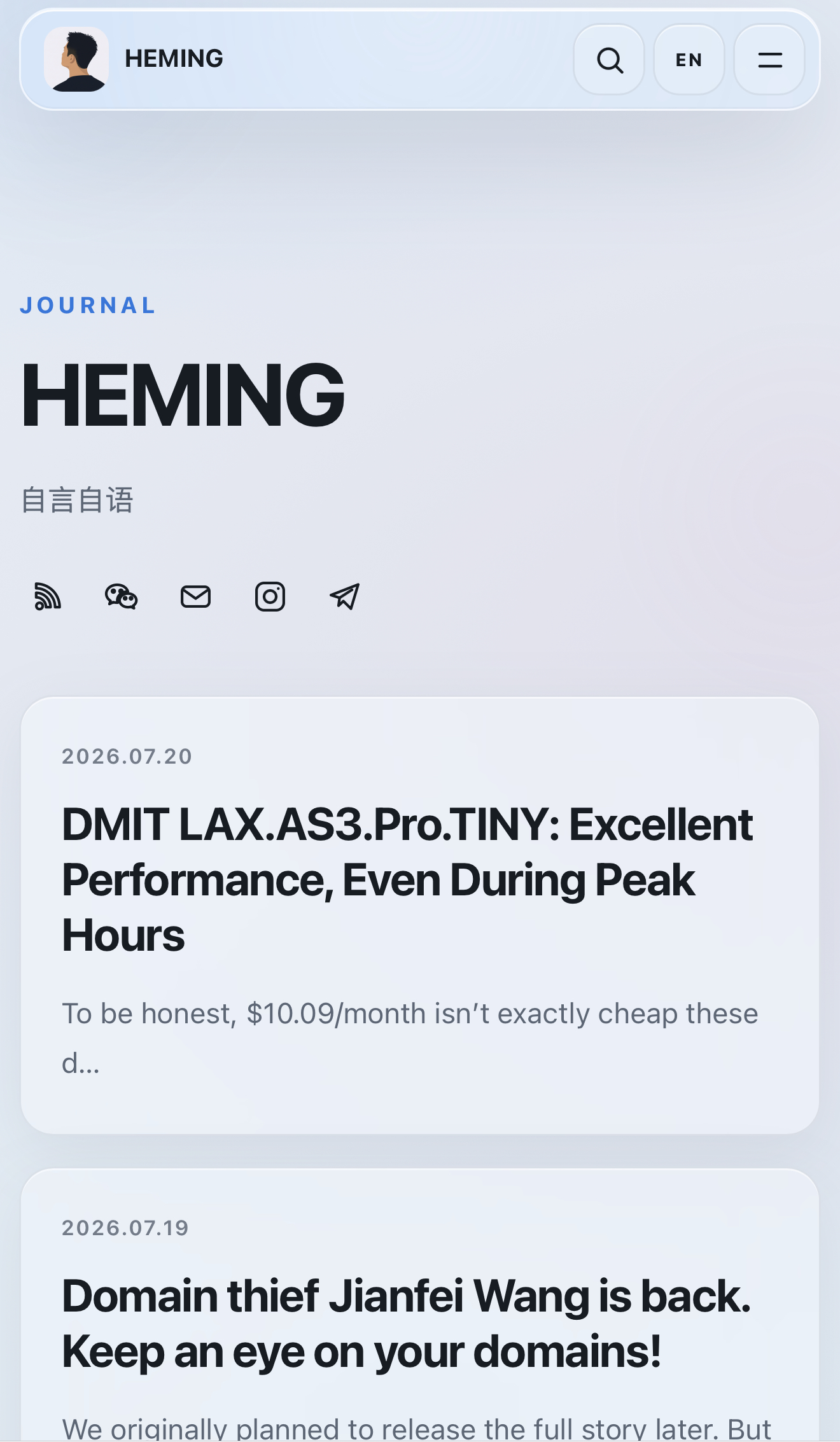Tap the email envelope icon
Screen dimensions: 840x1442
[x=196, y=597]
